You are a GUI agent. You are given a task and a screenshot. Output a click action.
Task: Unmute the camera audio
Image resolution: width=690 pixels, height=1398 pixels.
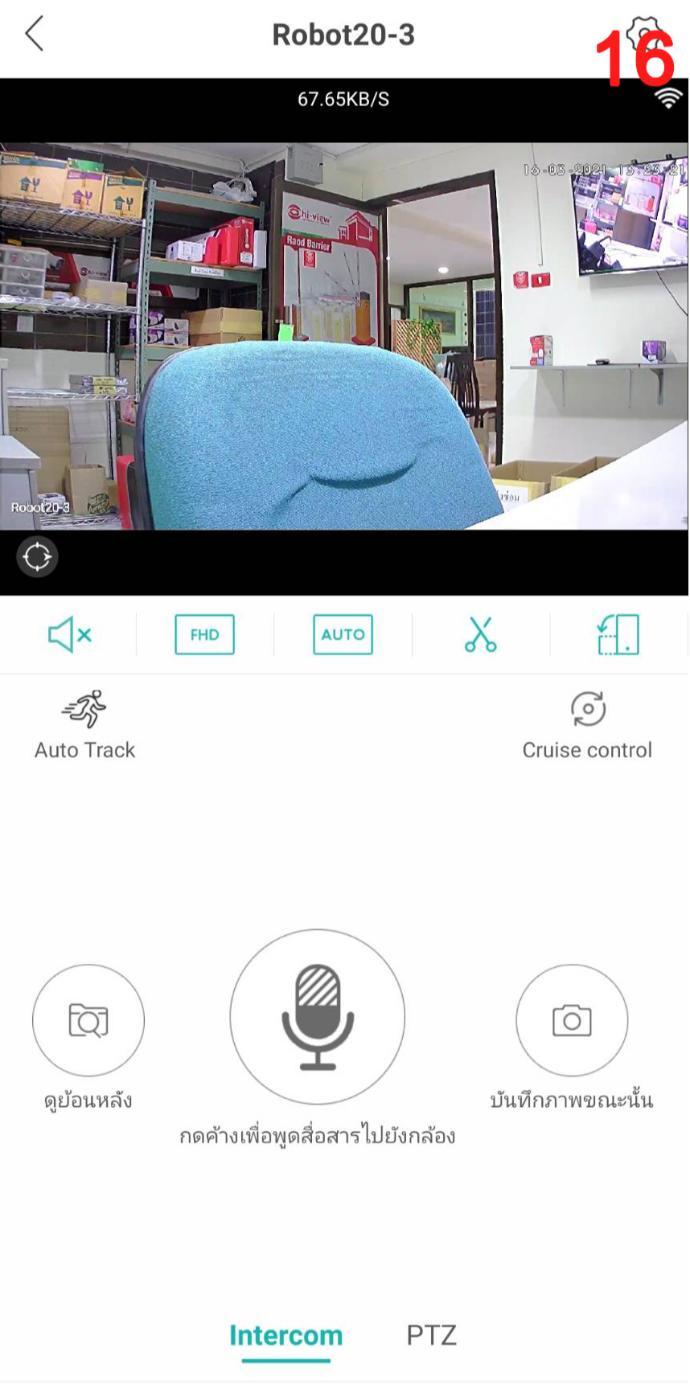(x=69, y=635)
